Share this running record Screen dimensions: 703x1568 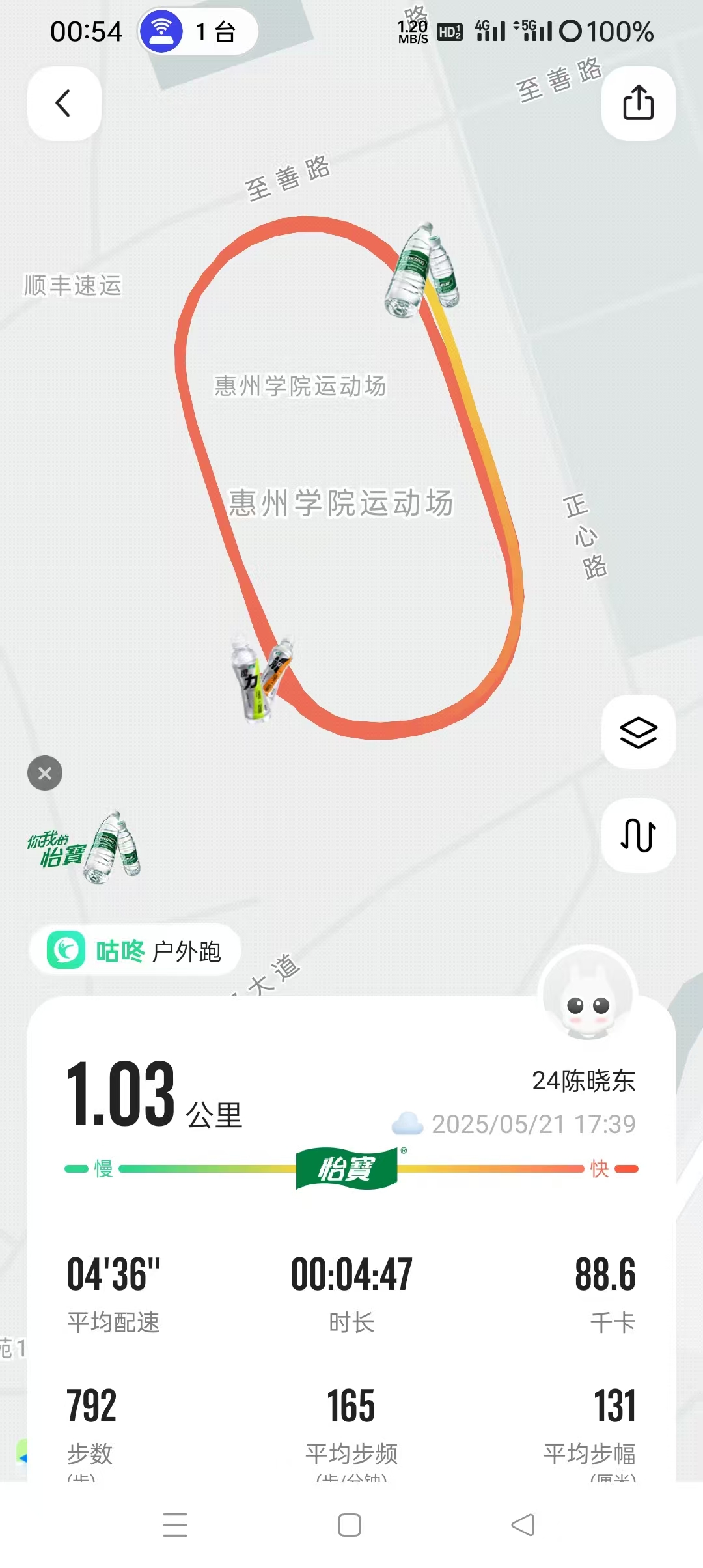638,103
